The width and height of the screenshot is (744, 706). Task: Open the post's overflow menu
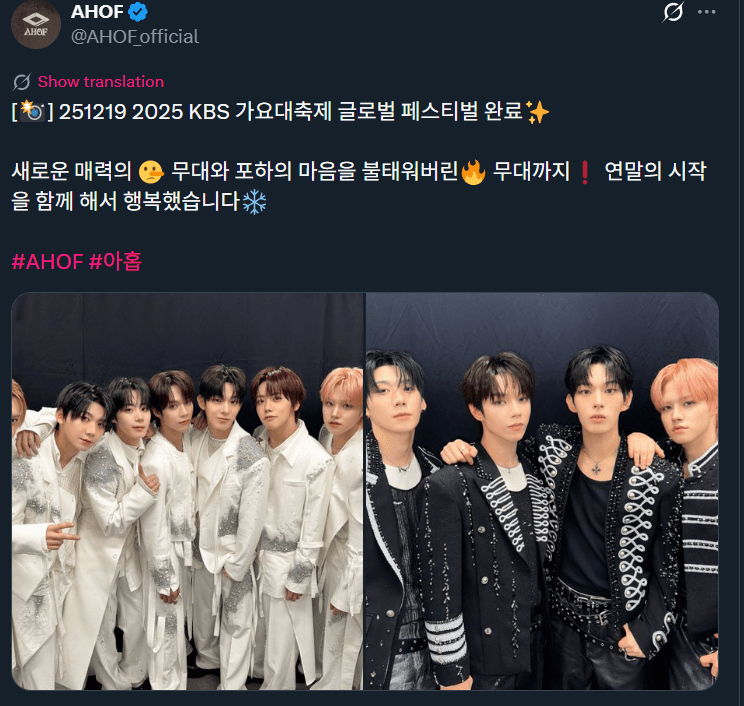[x=706, y=12]
